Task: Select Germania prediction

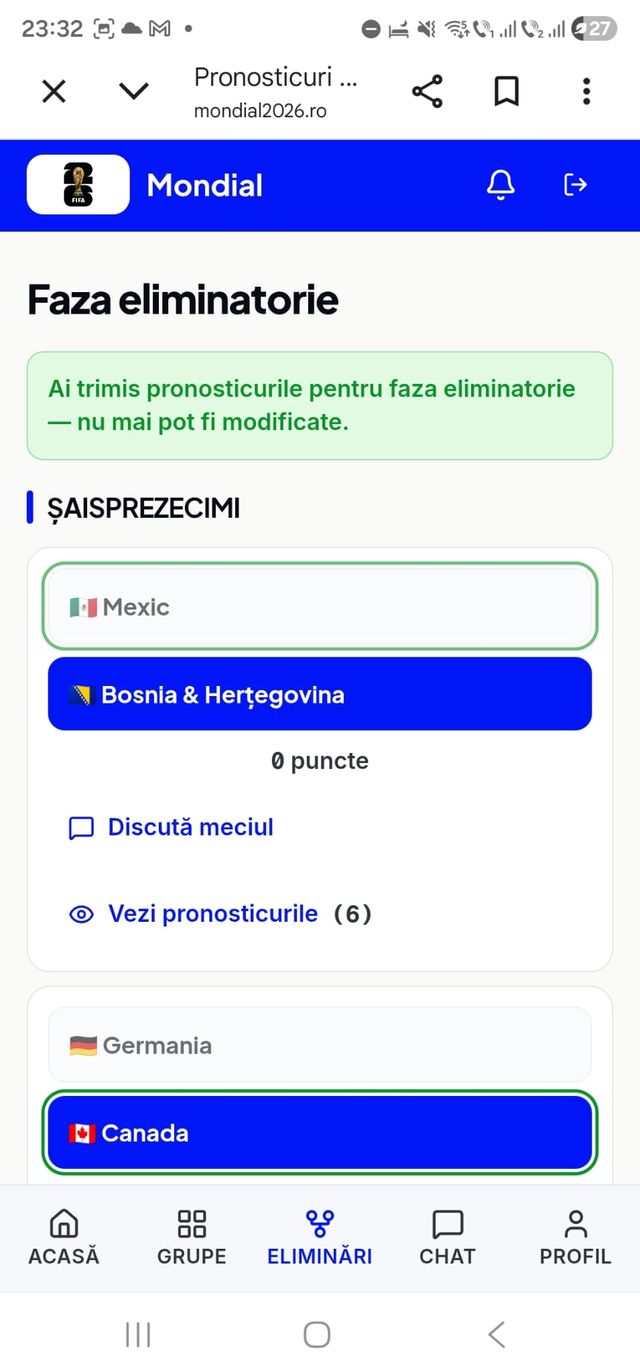Action: click(320, 1045)
